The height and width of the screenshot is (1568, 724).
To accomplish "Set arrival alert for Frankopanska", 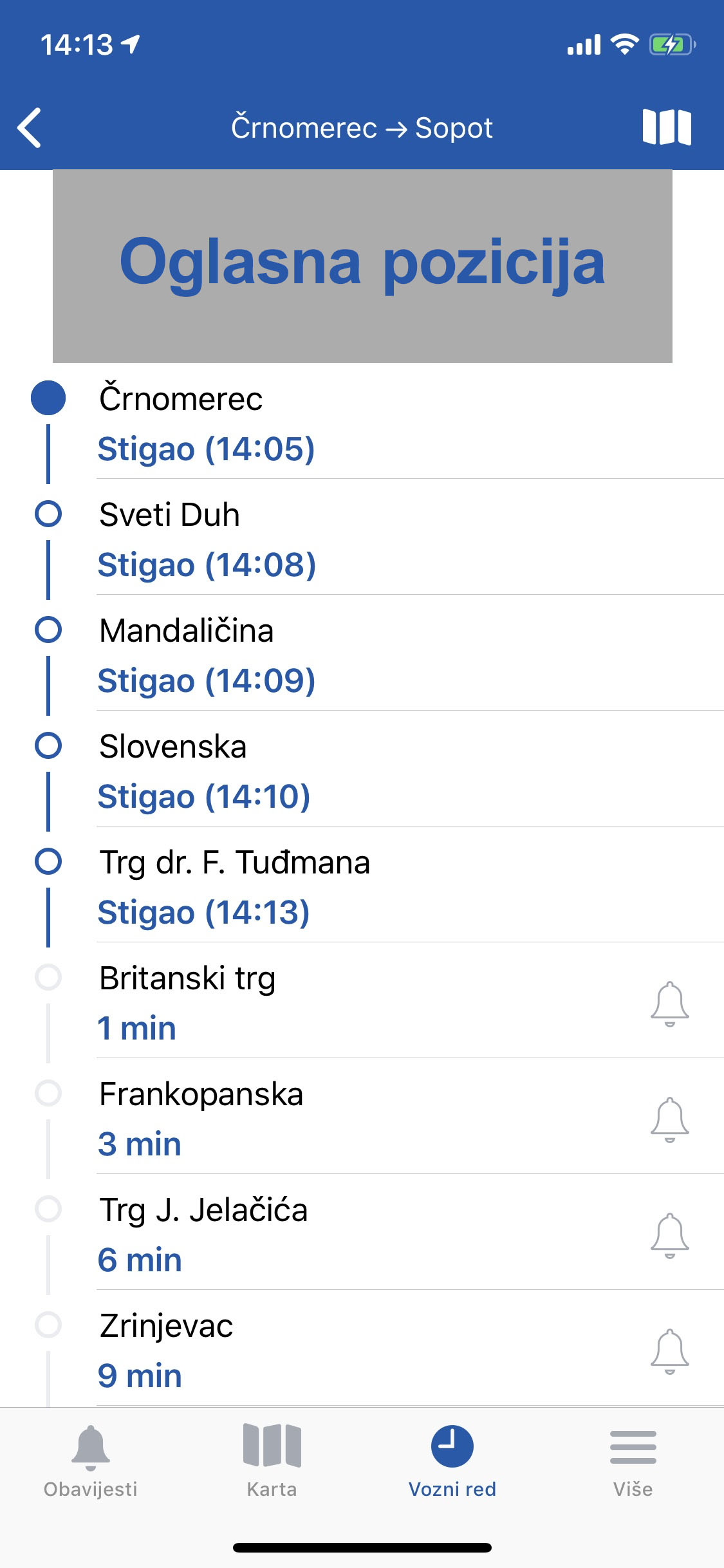I will point(669,1120).
